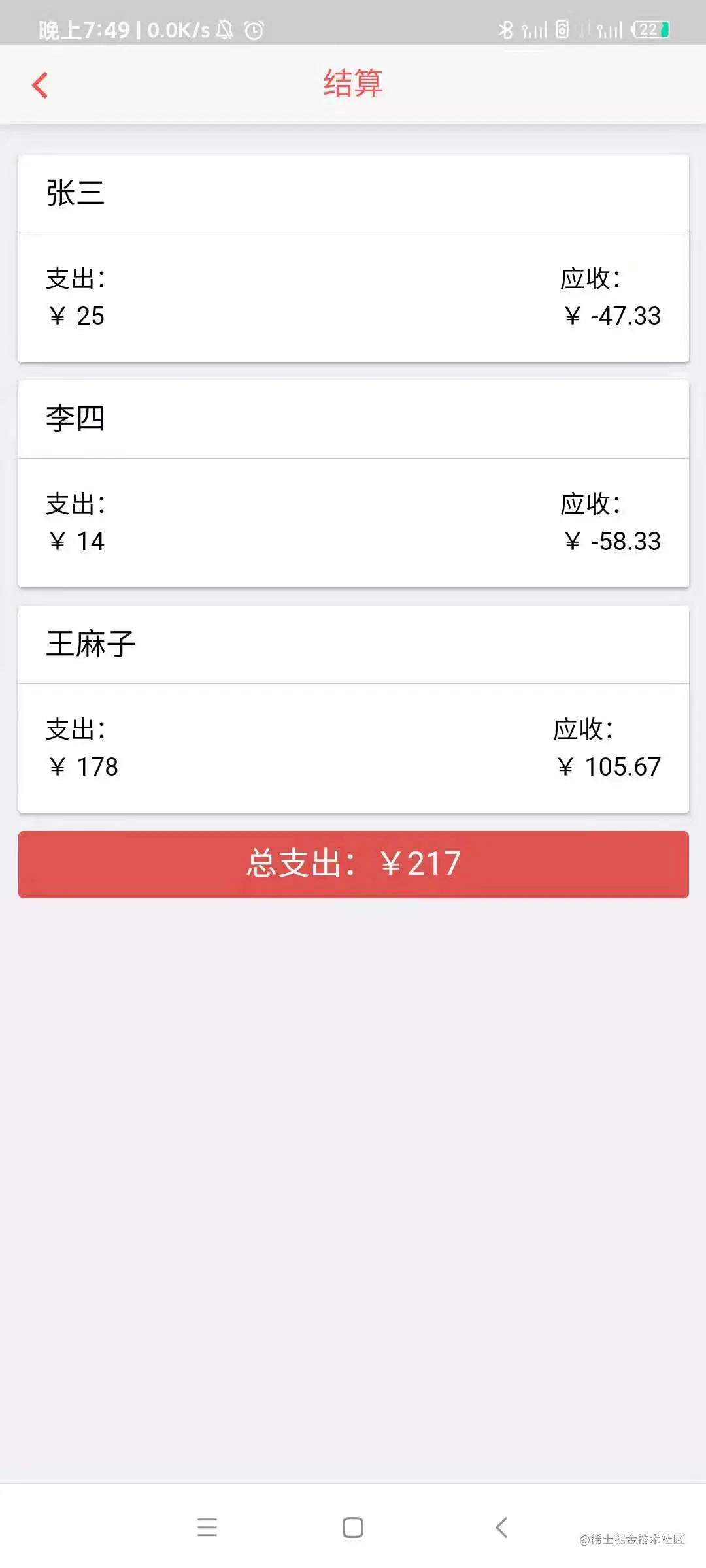Open the system recent apps menu
This screenshot has height=1568, width=706.
tap(207, 1527)
